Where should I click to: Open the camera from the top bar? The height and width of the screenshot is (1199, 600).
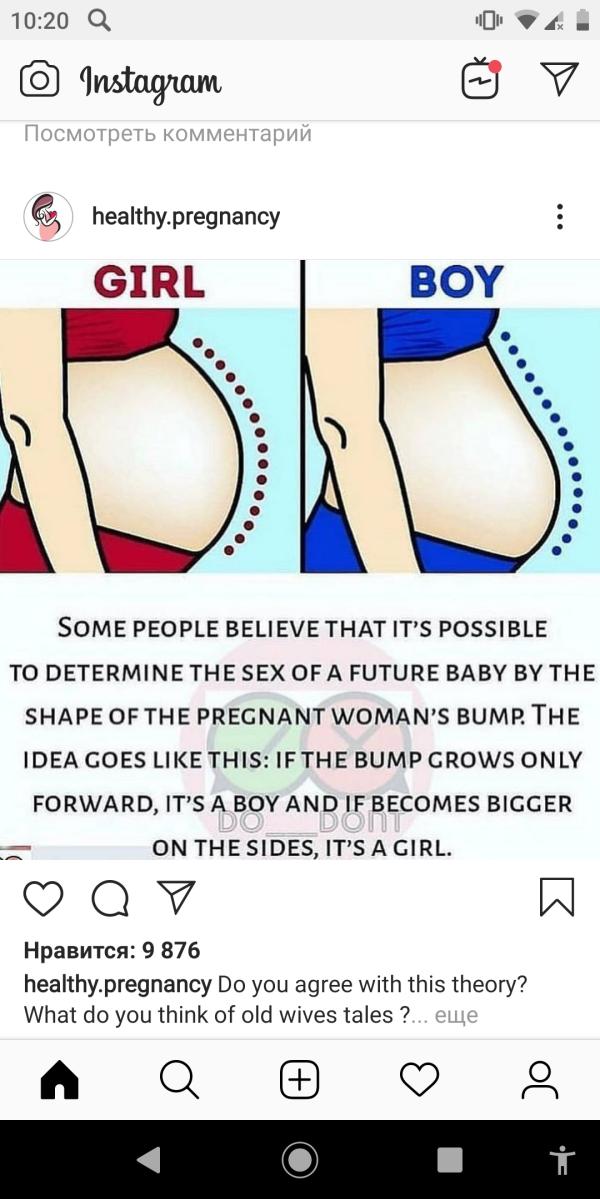39,79
